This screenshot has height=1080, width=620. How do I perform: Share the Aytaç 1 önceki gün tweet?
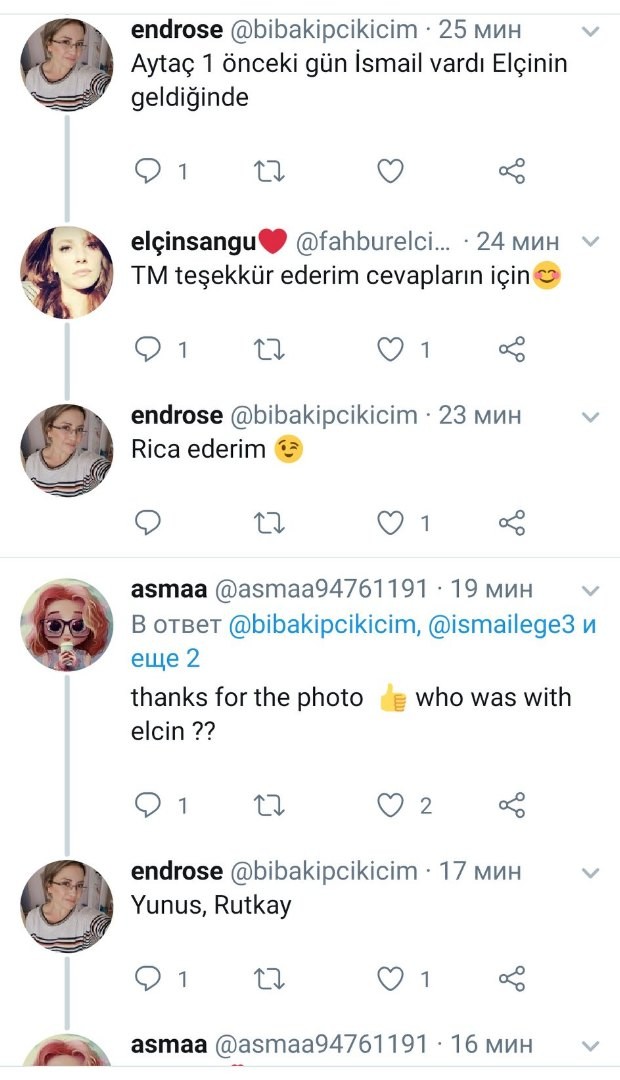tap(511, 172)
